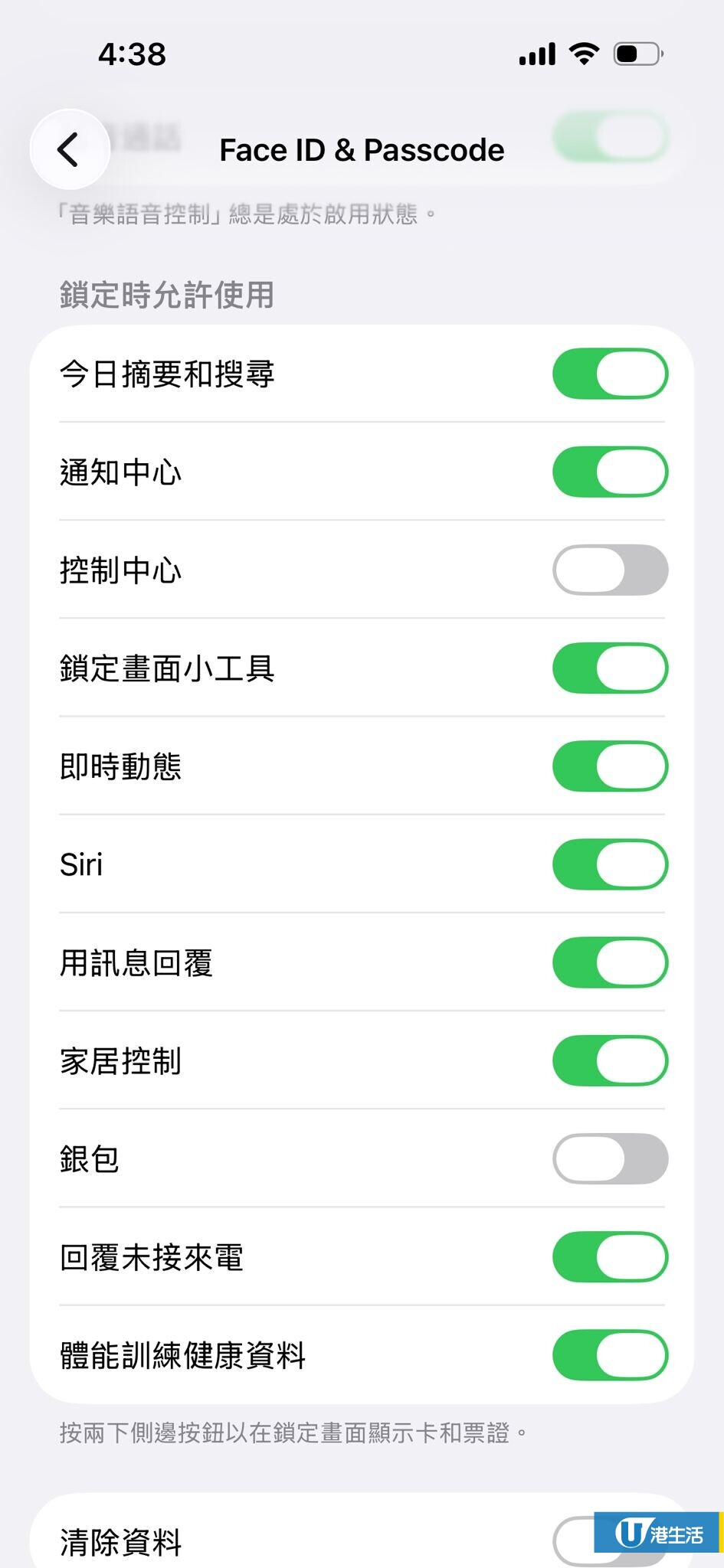The image size is (724, 1568).
Task: Turn off 體能訓練健康資料 toggle
Action: 610,1355
